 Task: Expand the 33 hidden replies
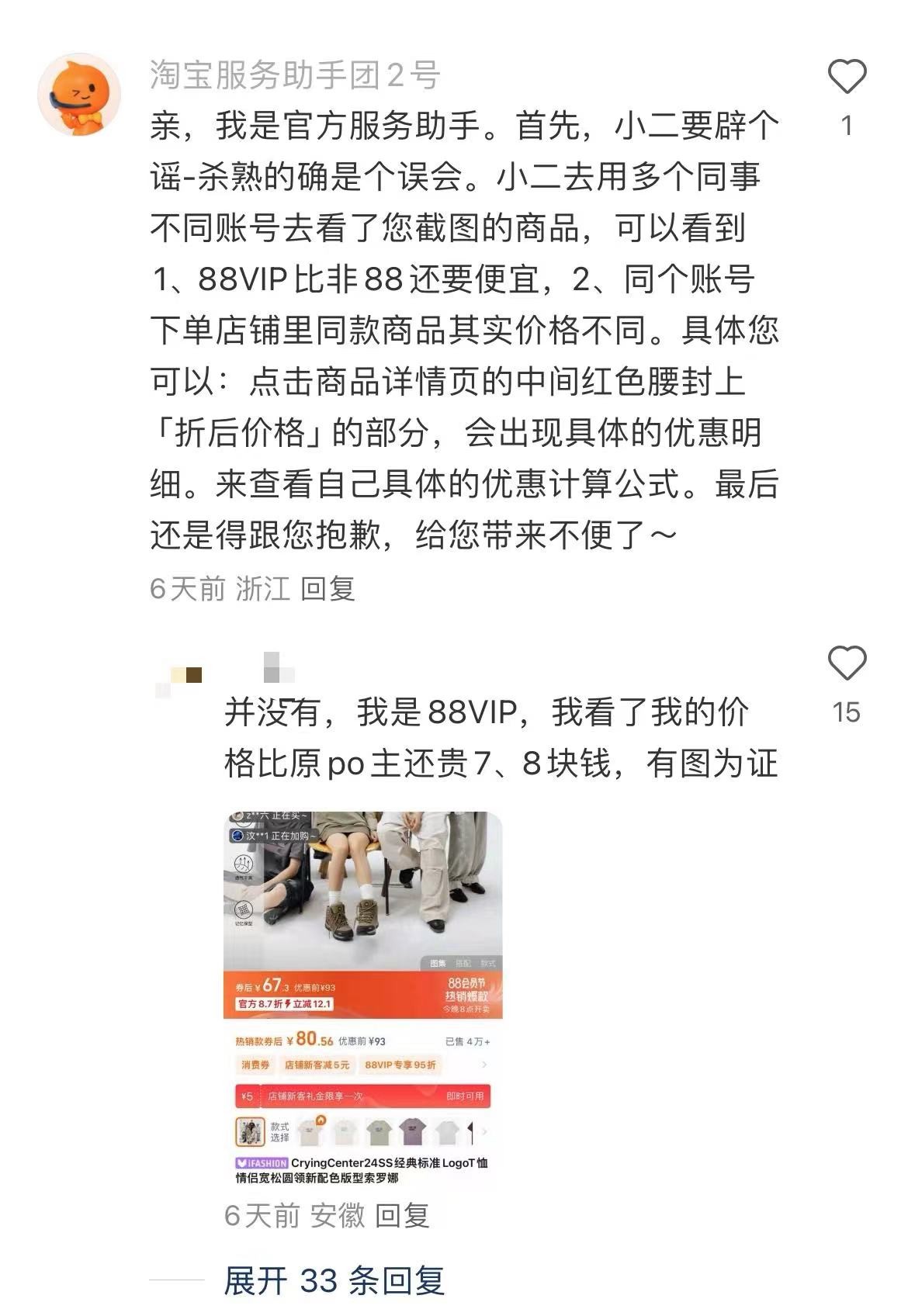click(x=334, y=1280)
